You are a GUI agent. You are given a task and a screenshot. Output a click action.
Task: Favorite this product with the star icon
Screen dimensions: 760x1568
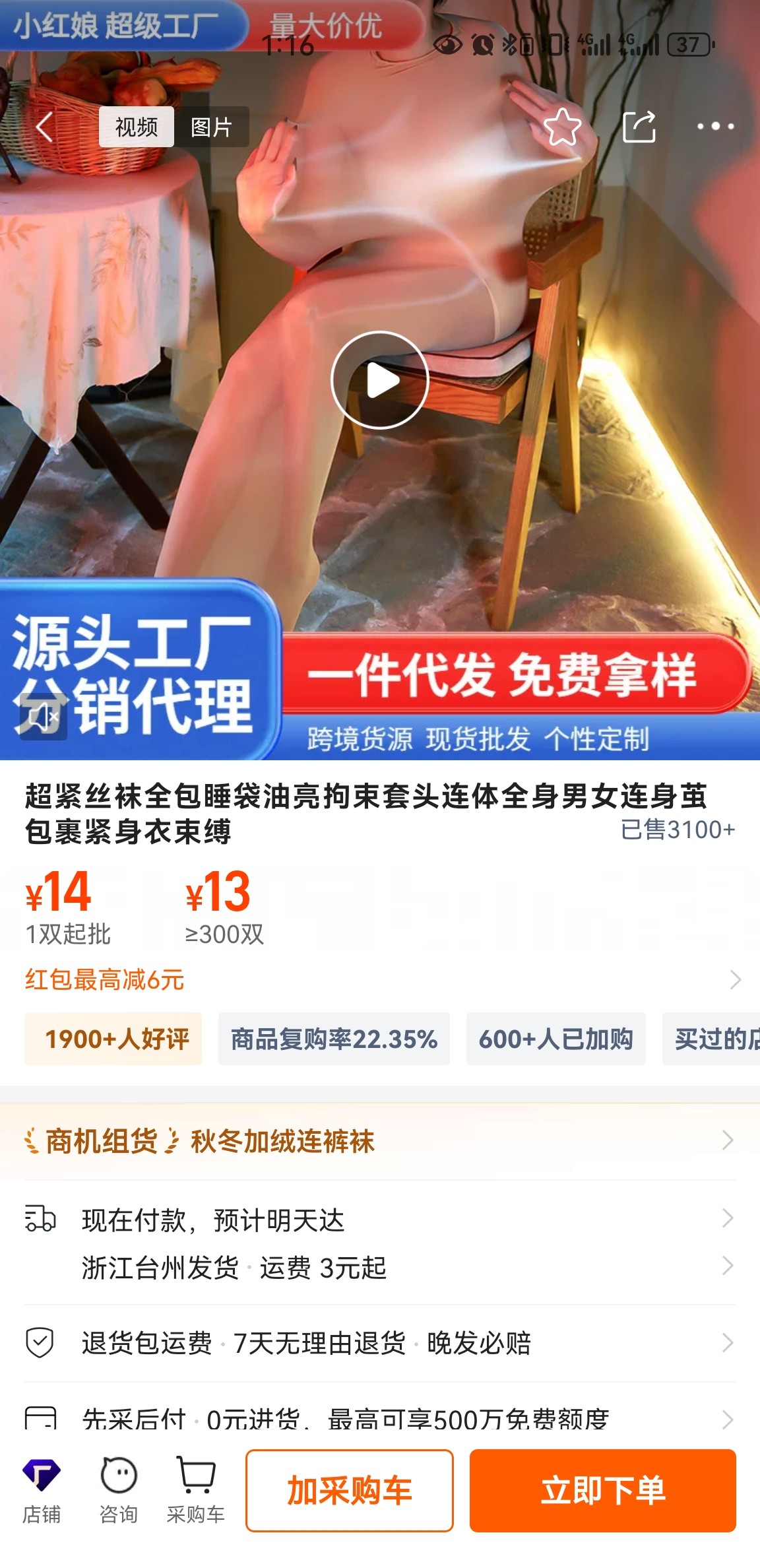coord(562,127)
